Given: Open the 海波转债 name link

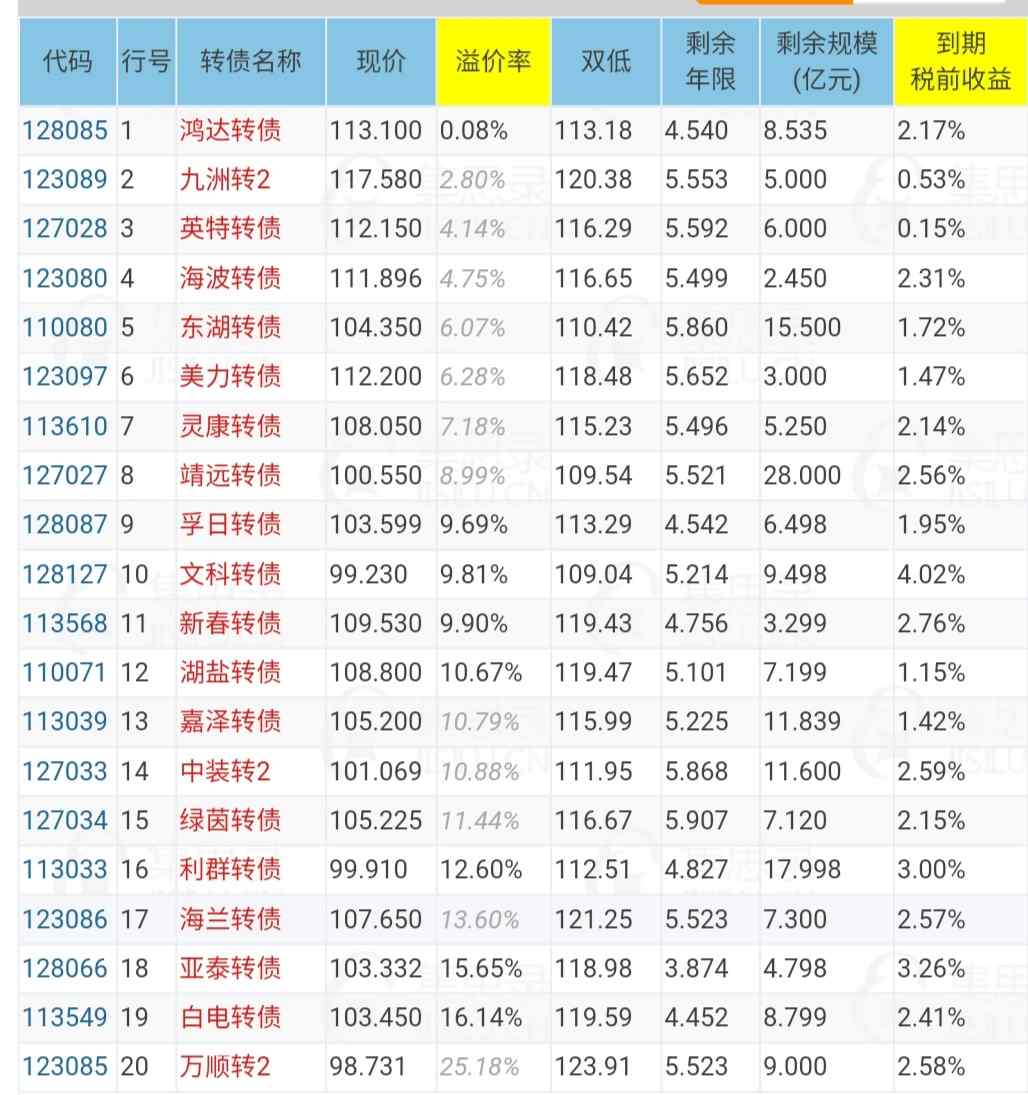Looking at the screenshot, I should [x=230, y=278].
